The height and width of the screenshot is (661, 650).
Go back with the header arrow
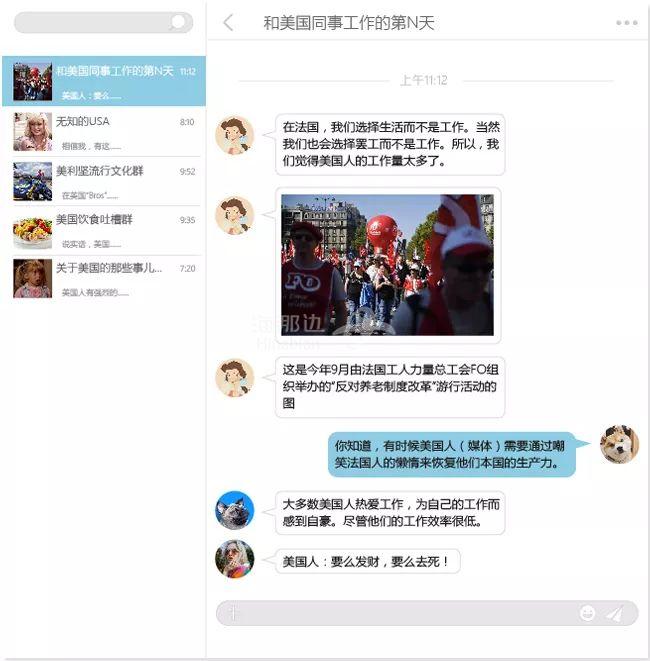click(229, 23)
